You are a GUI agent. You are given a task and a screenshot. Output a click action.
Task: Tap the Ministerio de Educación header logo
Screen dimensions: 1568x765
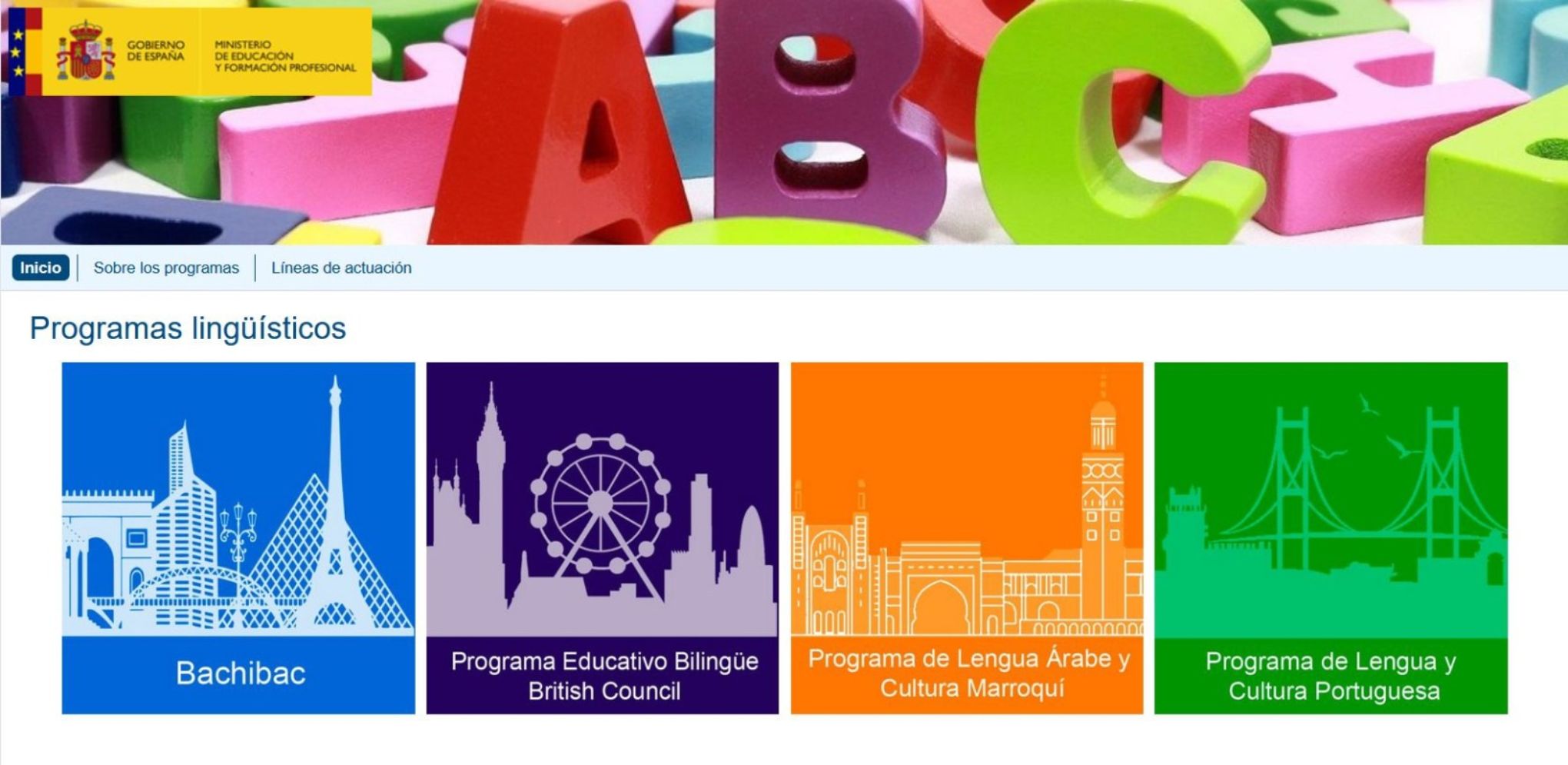pyautogui.click(x=191, y=52)
